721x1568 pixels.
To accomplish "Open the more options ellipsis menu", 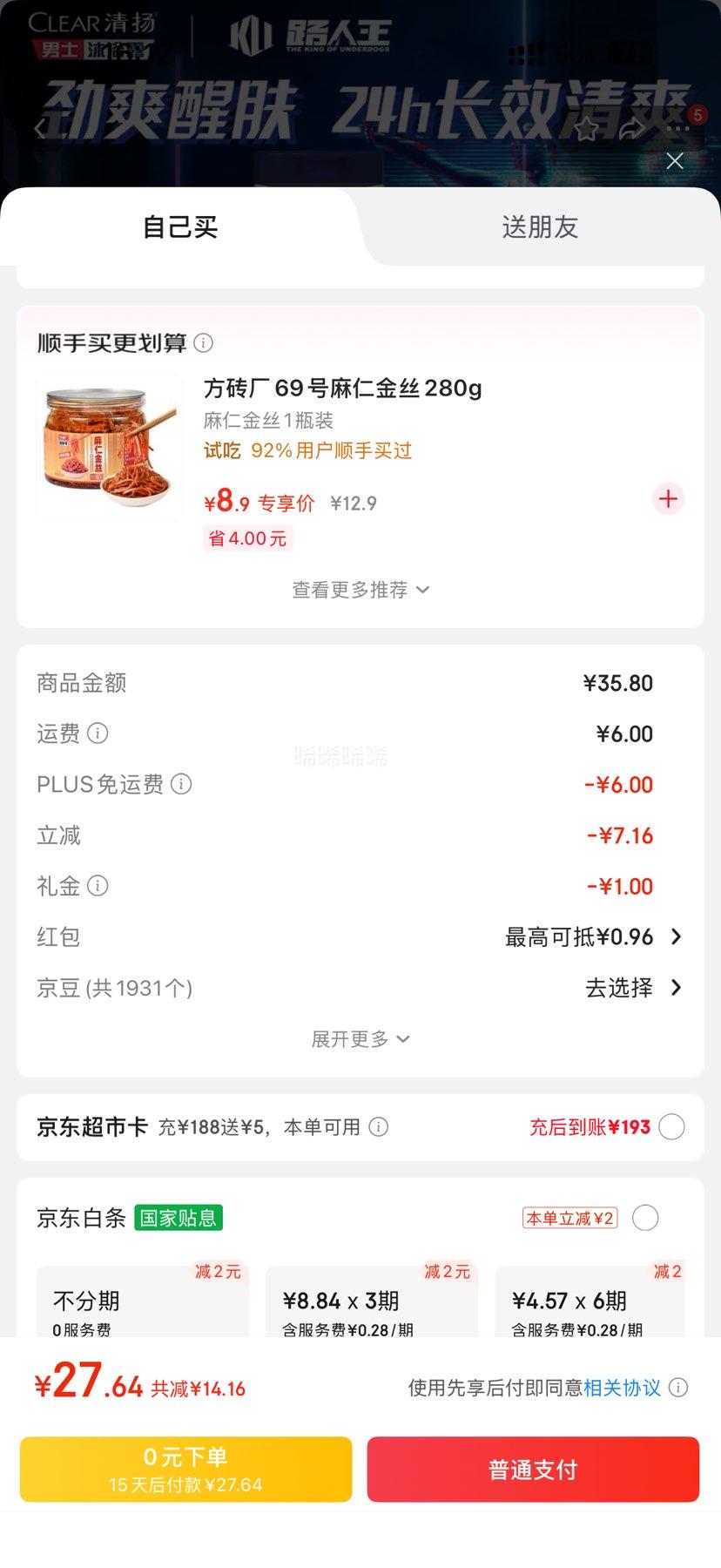I will [x=677, y=126].
